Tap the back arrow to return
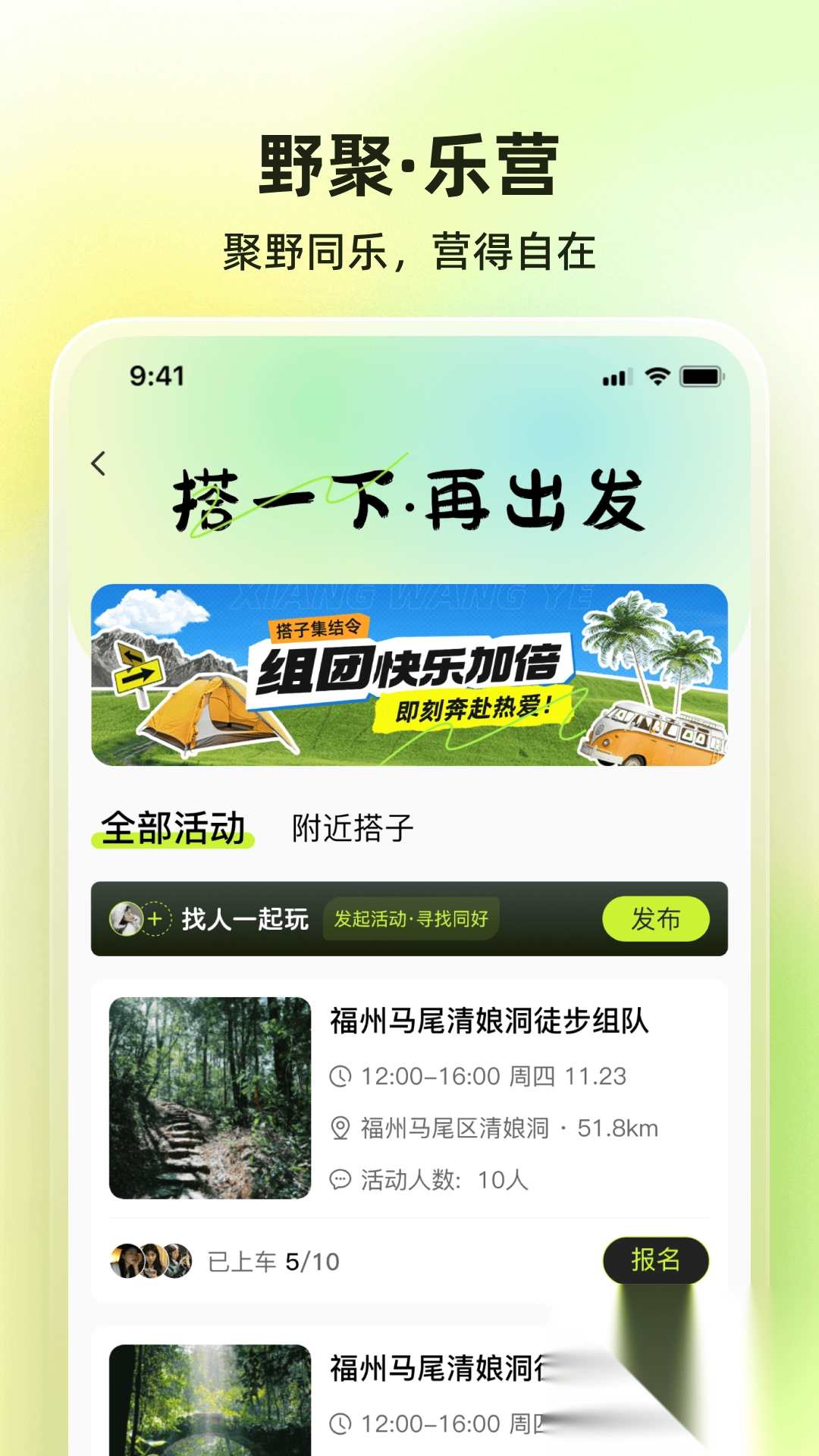This screenshot has height=1456, width=819. tap(98, 463)
